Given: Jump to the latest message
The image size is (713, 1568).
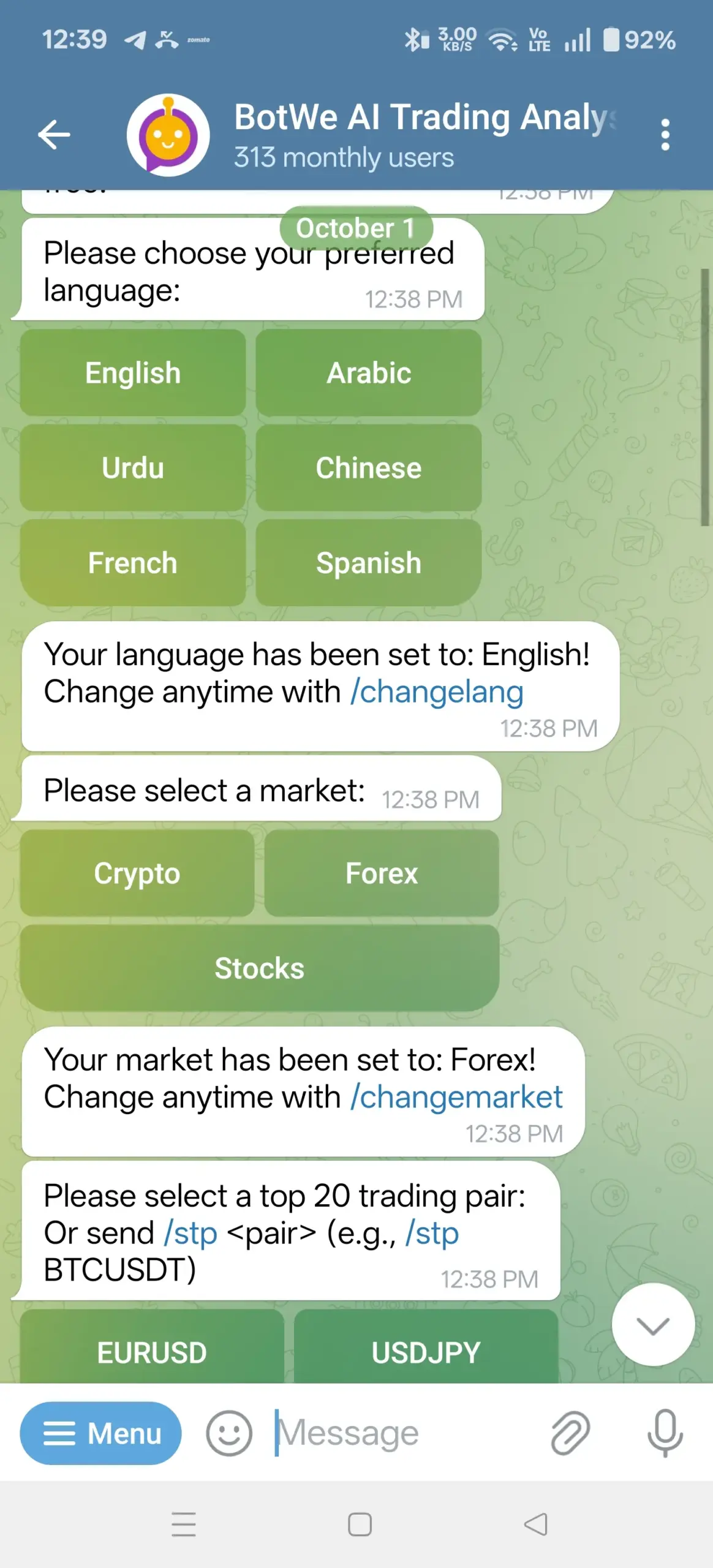Looking at the screenshot, I should click(x=653, y=1325).
